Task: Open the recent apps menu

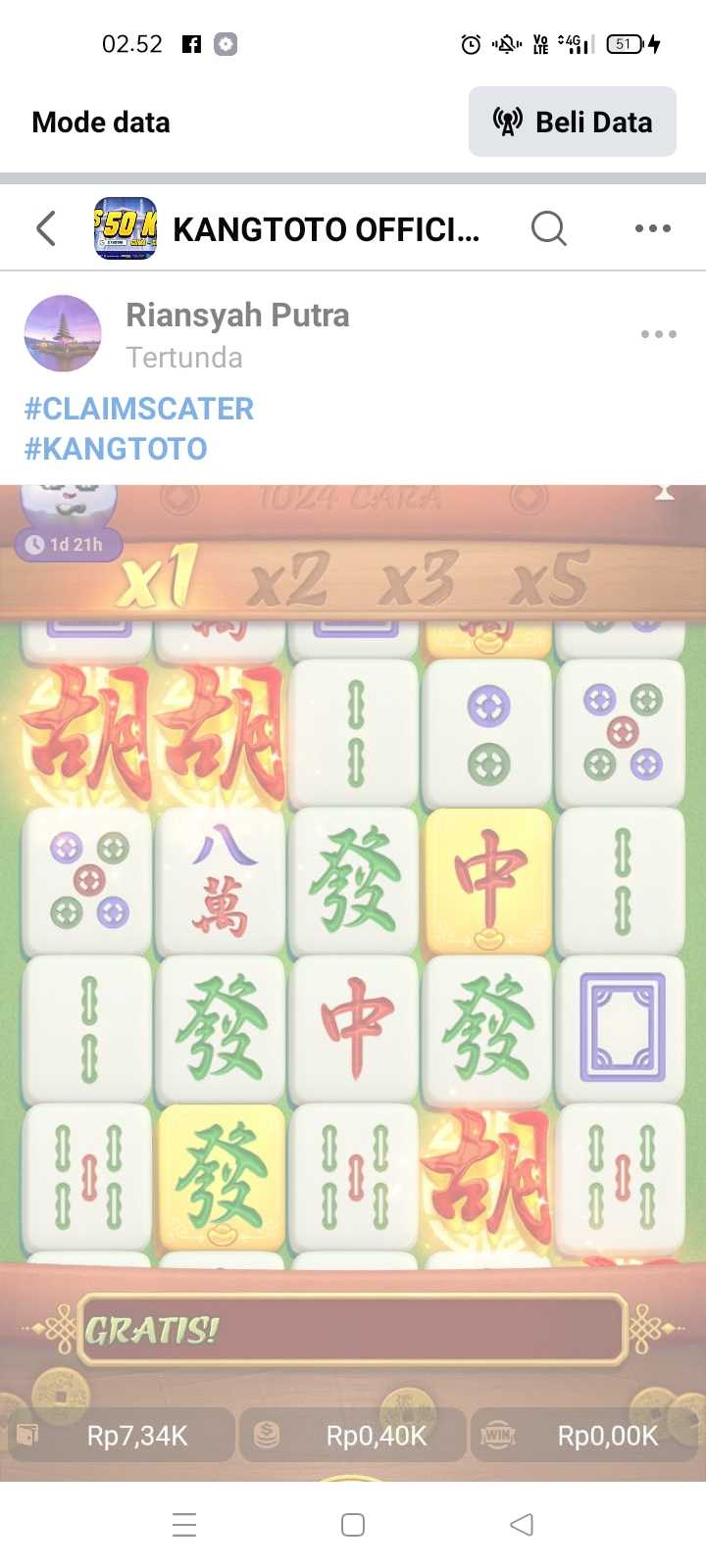Action: [184, 1525]
